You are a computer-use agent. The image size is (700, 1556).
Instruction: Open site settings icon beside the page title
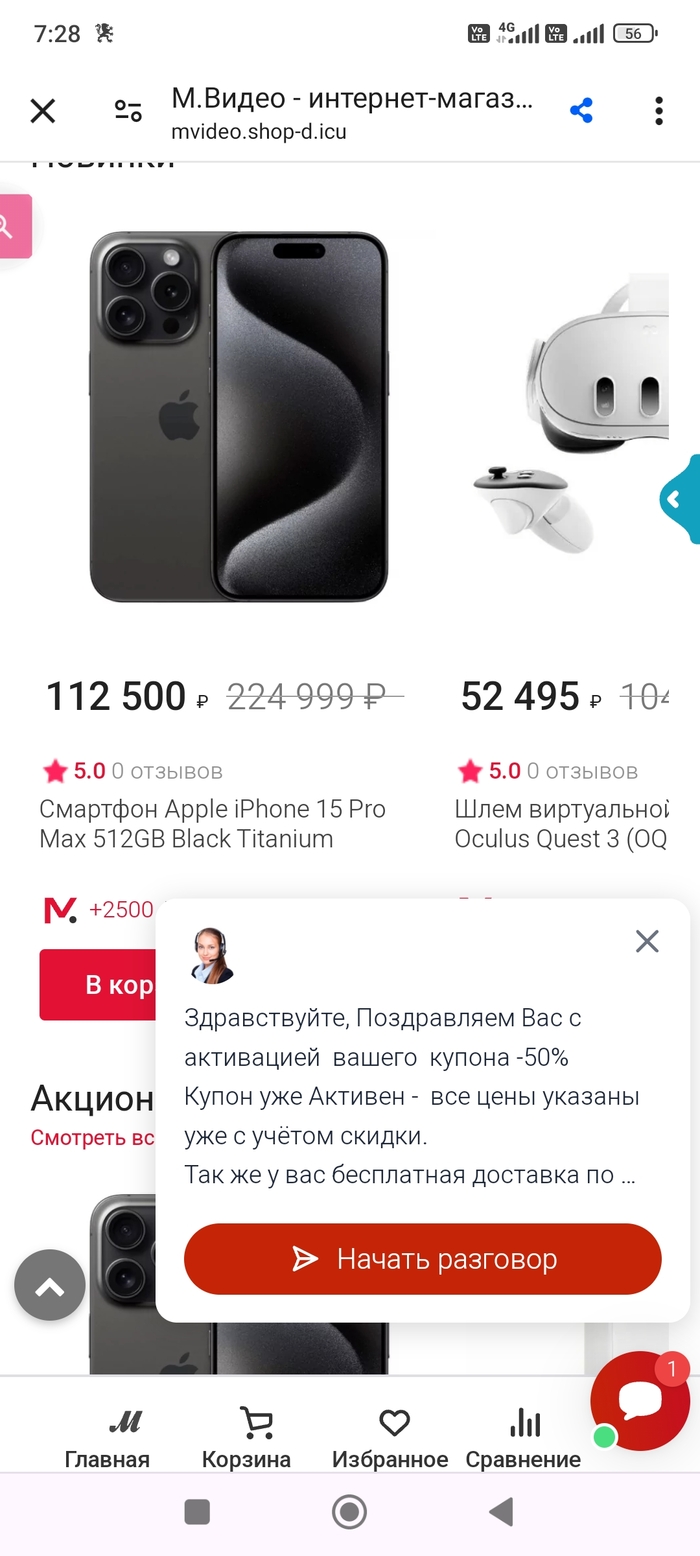click(127, 111)
